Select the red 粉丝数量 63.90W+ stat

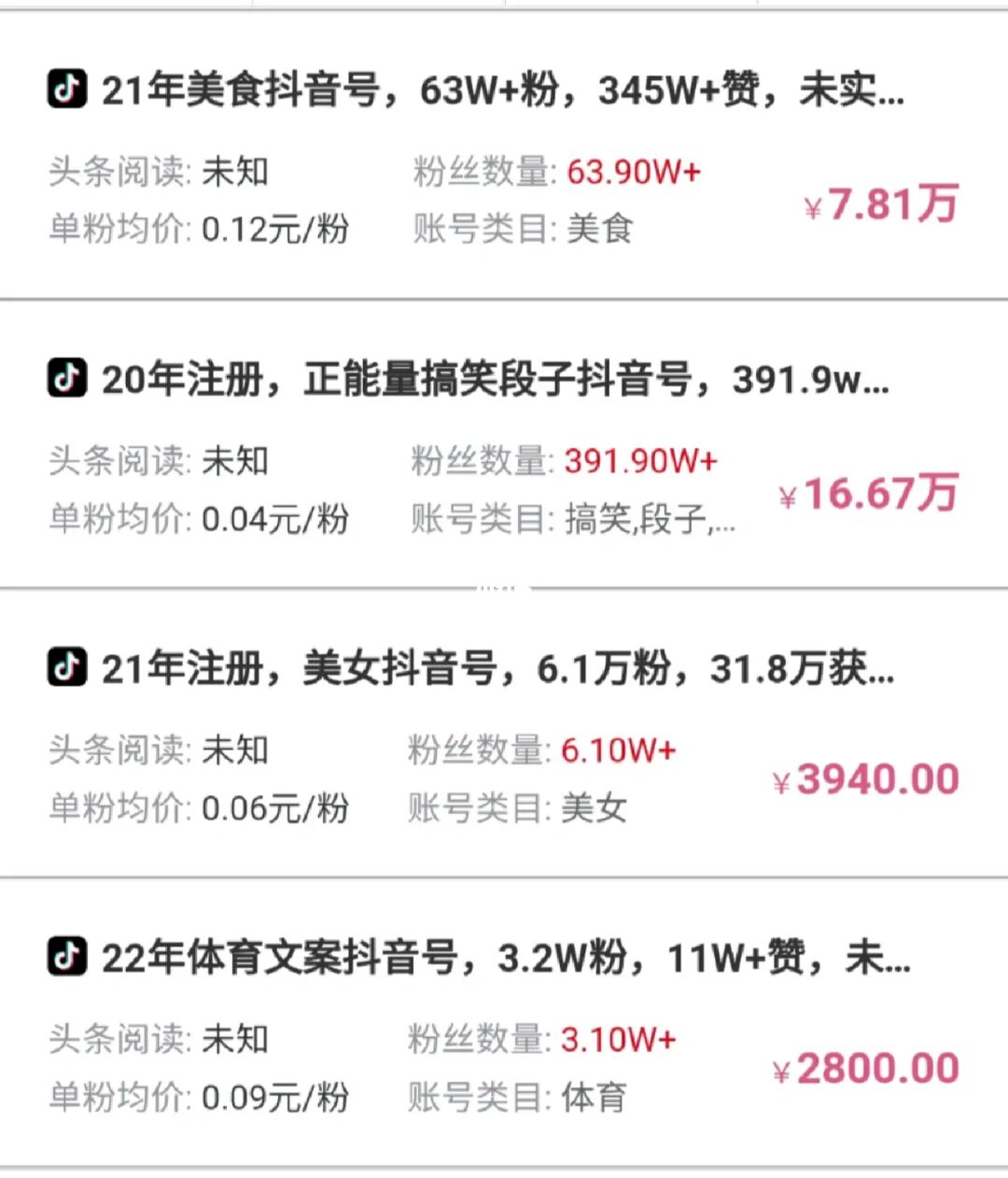click(632, 173)
